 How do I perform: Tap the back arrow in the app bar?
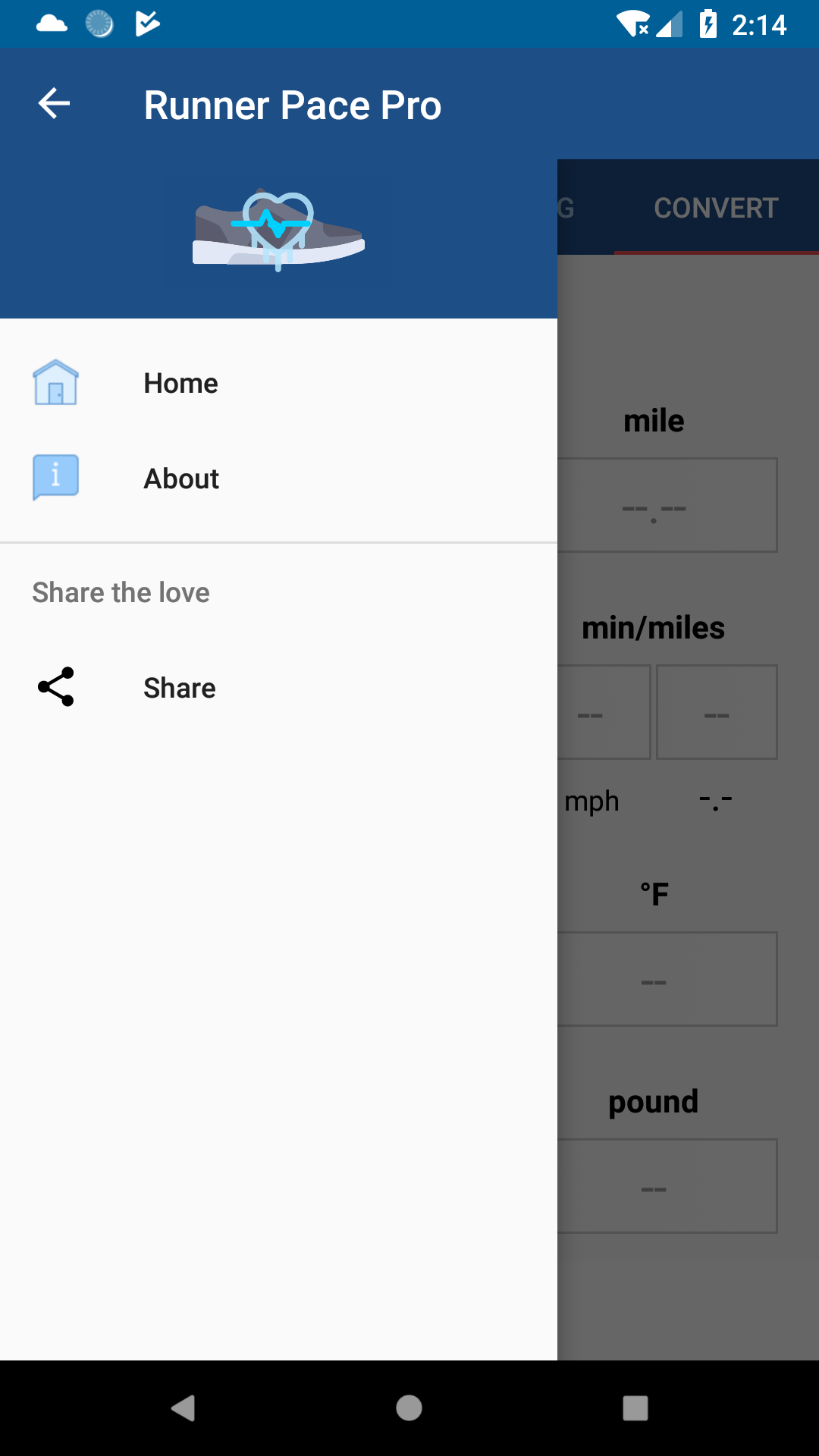(x=54, y=103)
